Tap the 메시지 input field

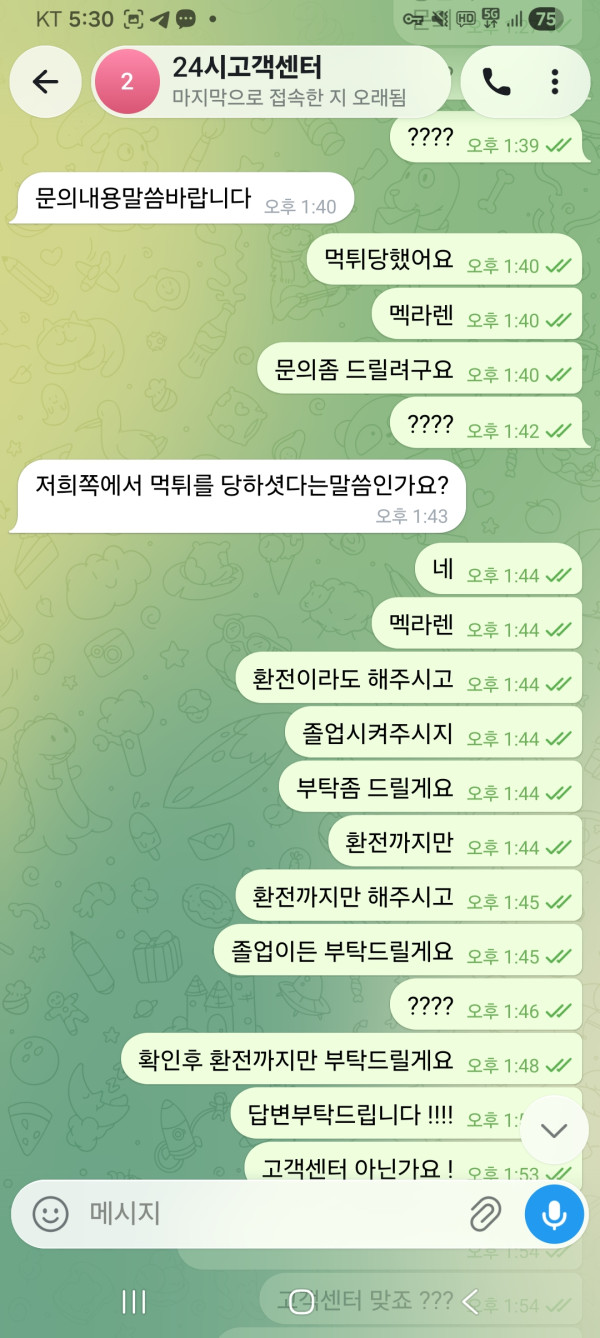coord(270,1214)
